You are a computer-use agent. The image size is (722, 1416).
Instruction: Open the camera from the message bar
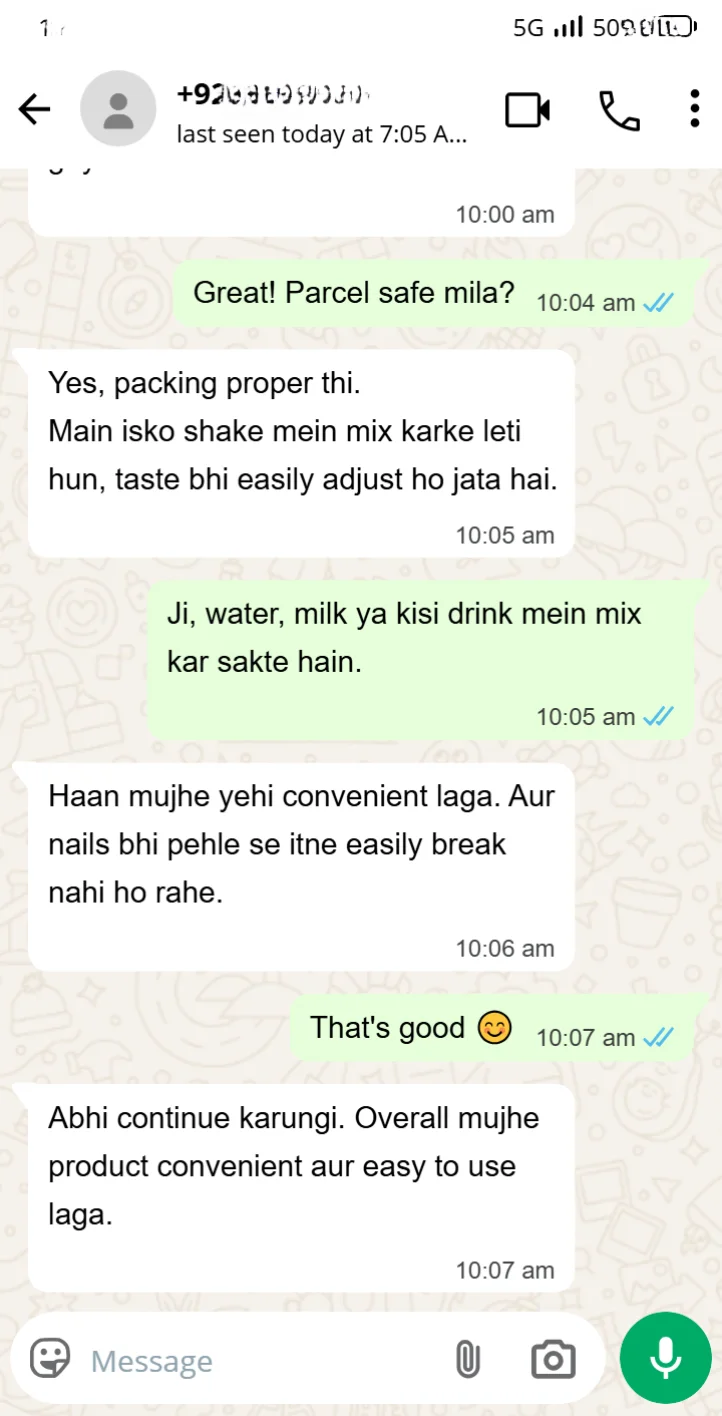point(553,1360)
